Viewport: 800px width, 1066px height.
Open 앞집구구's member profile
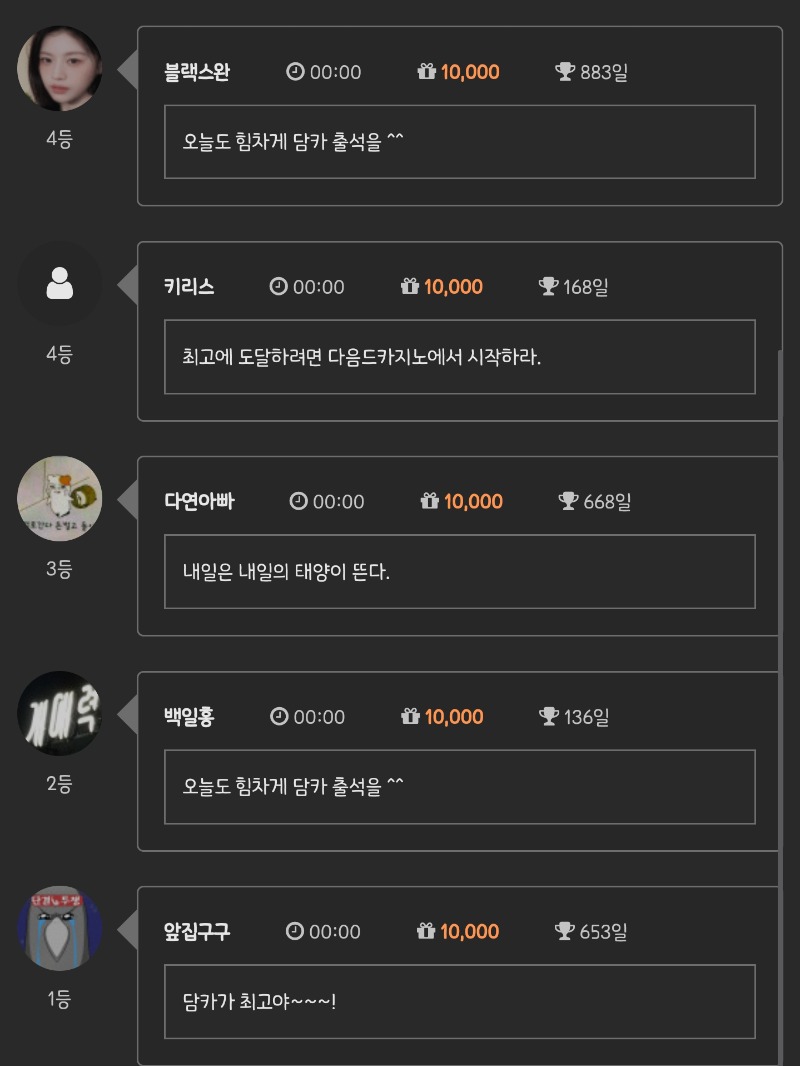coord(197,932)
